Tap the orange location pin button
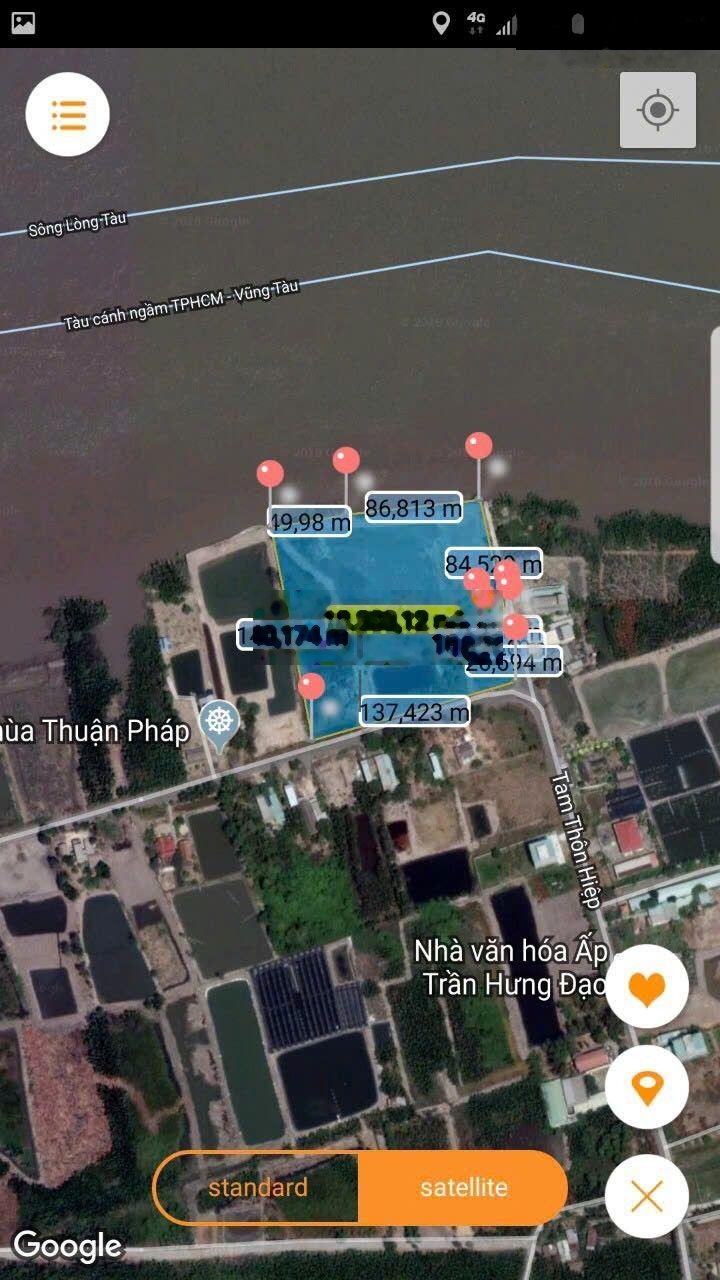Viewport: 720px width, 1280px height. coord(647,1087)
